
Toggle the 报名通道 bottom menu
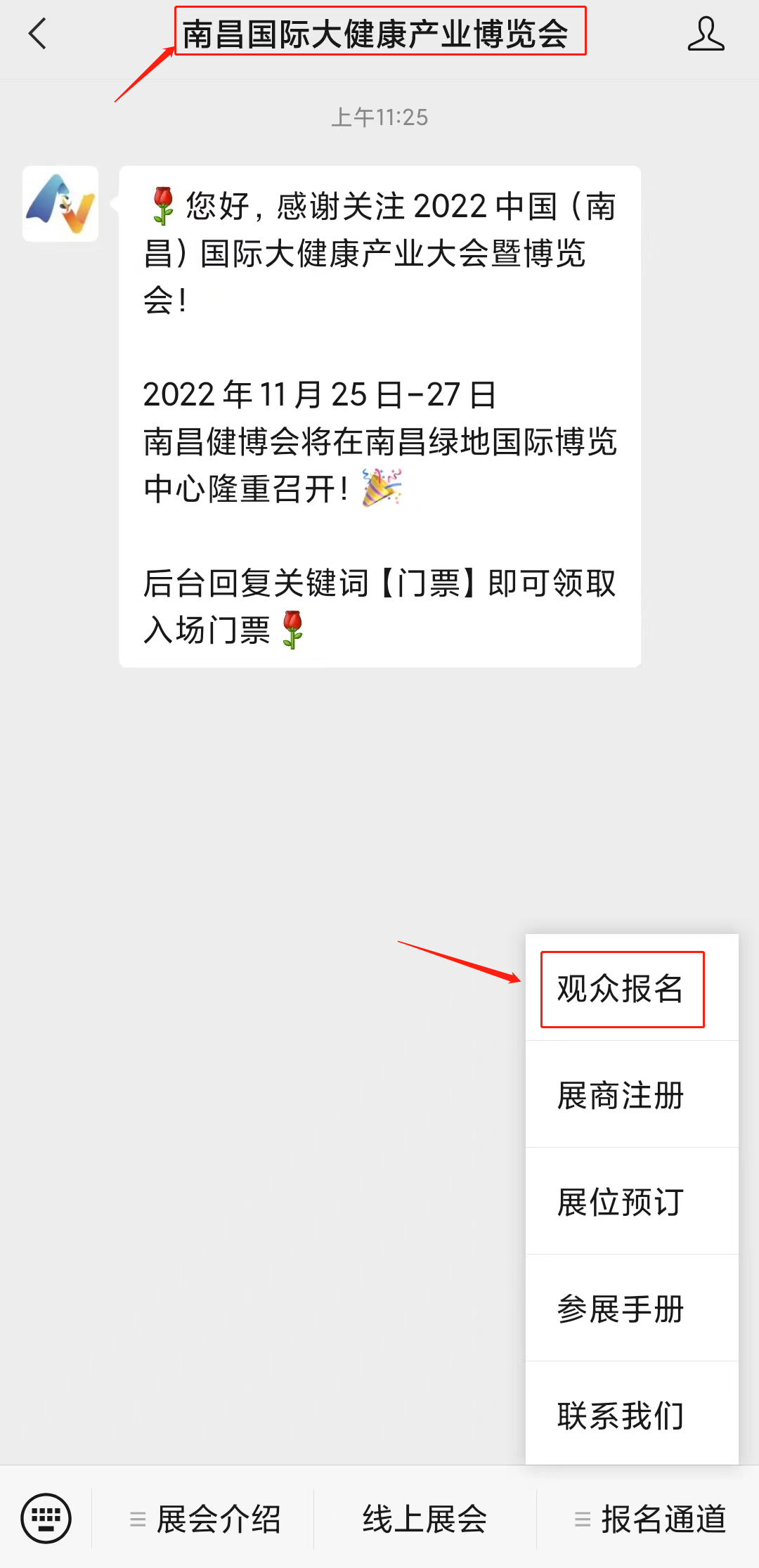(650, 1520)
